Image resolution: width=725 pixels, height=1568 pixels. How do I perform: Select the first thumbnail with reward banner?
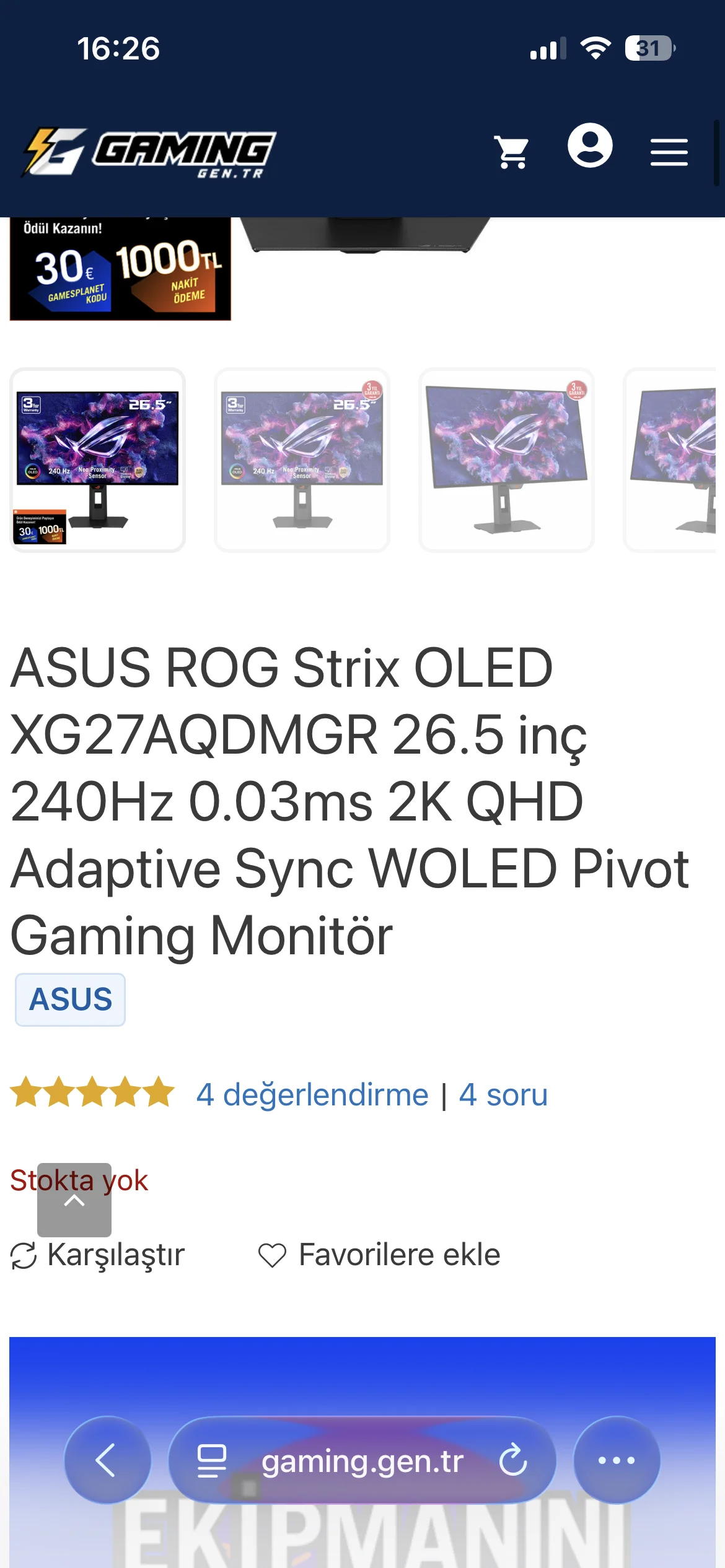click(x=98, y=460)
